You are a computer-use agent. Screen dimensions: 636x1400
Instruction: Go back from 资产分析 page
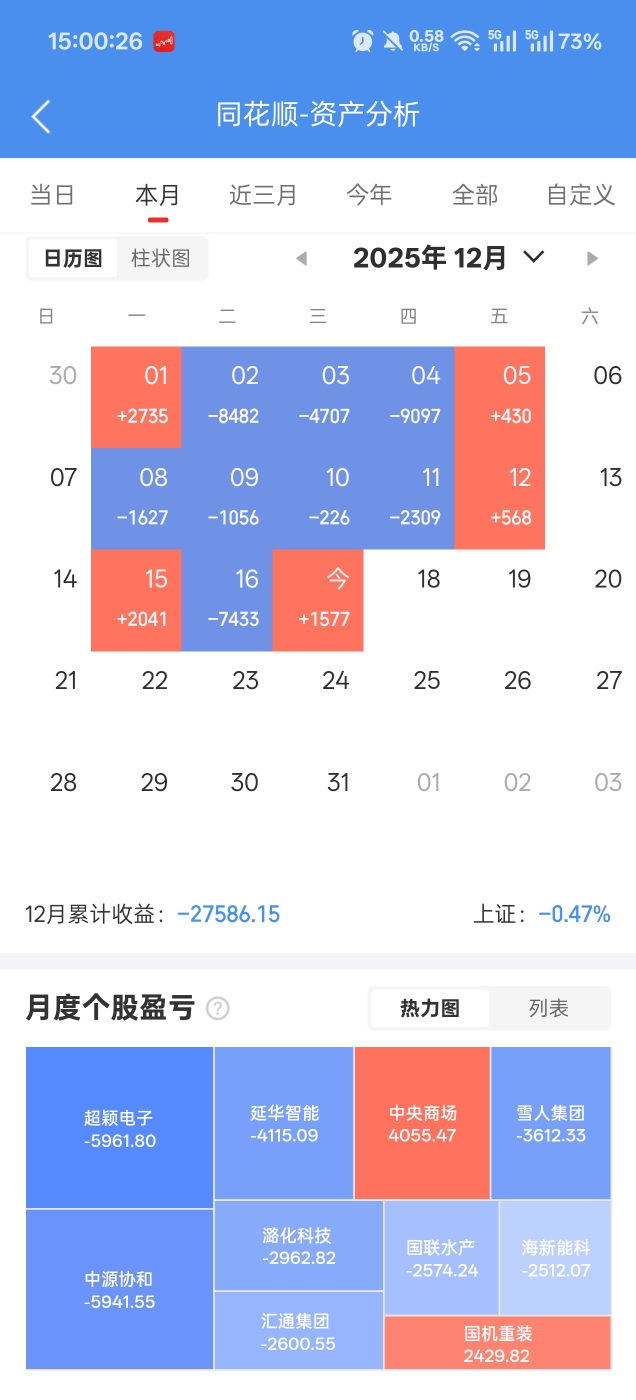[x=40, y=116]
